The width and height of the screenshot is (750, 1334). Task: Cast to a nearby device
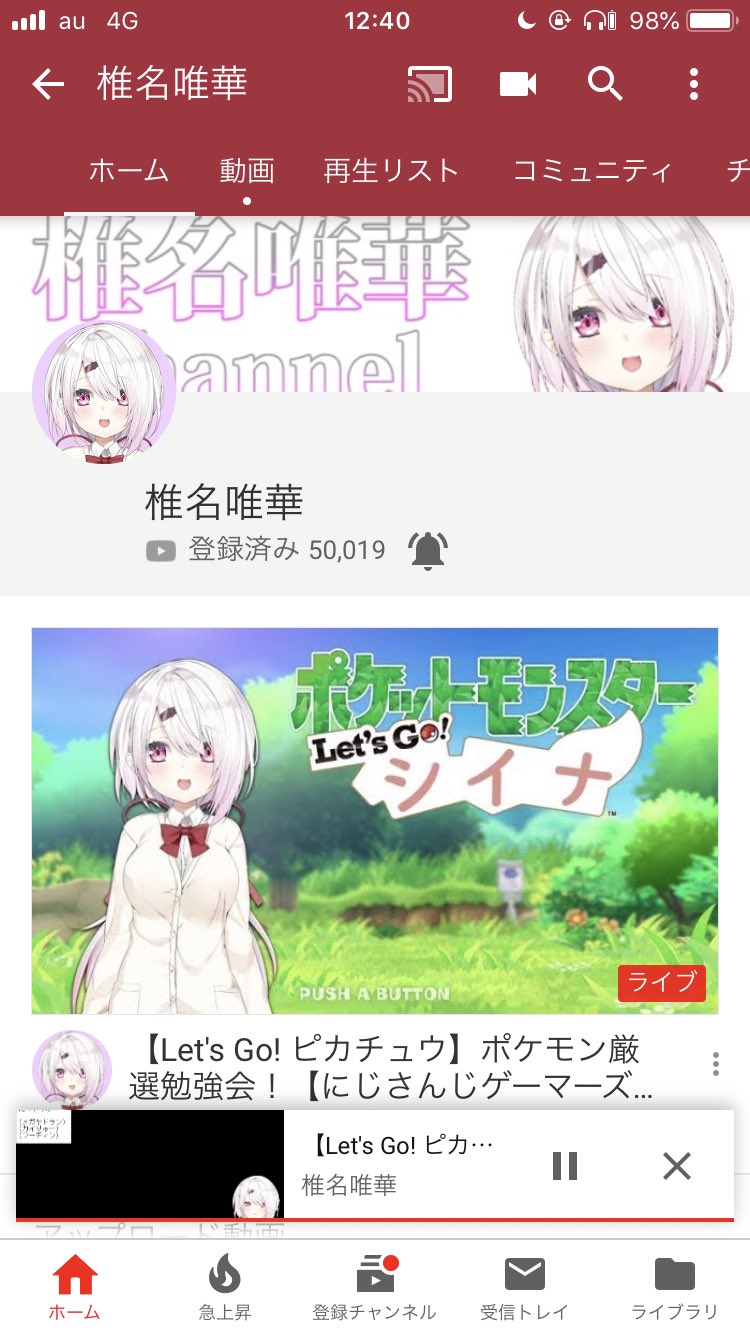click(x=430, y=85)
